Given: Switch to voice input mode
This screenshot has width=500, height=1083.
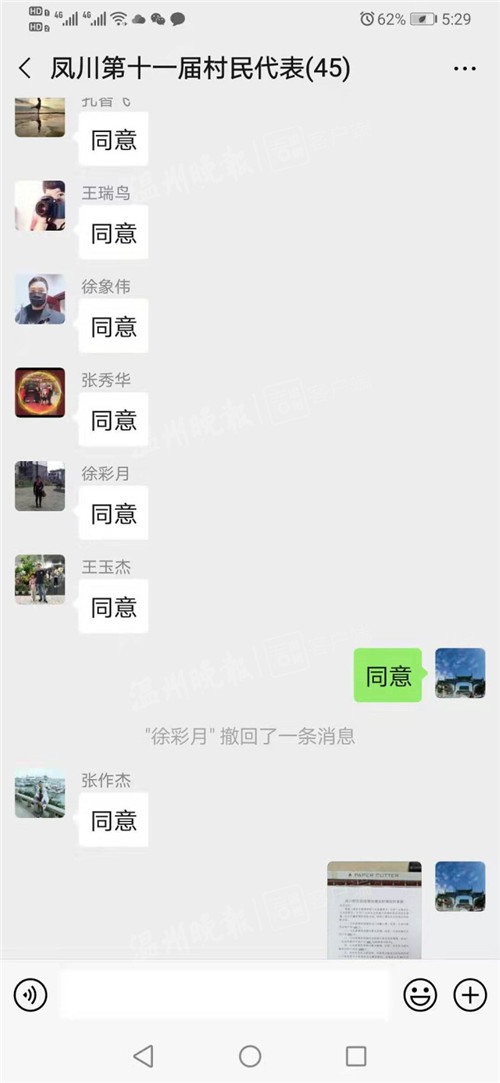Looking at the screenshot, I should 30,995.
